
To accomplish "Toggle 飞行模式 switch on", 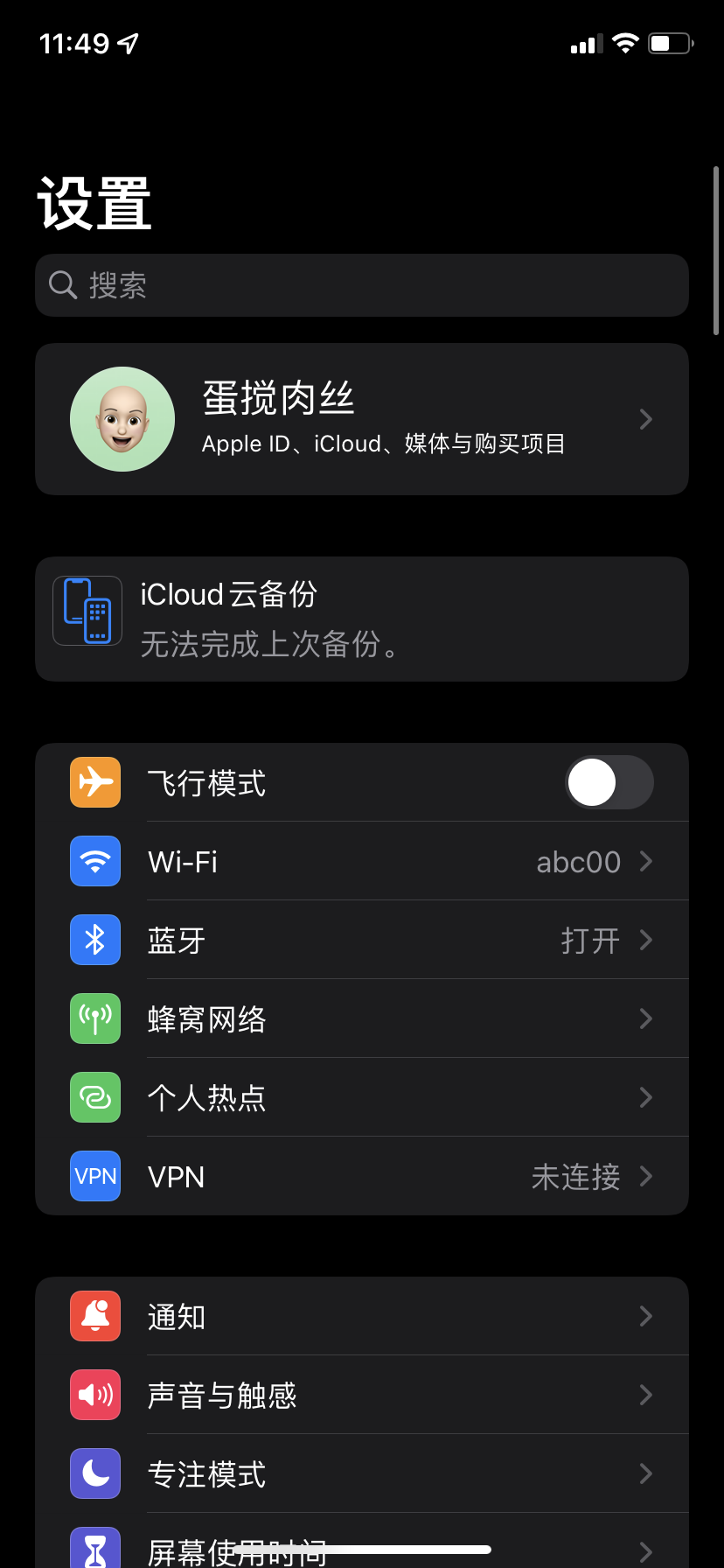I will pos(609,782).
